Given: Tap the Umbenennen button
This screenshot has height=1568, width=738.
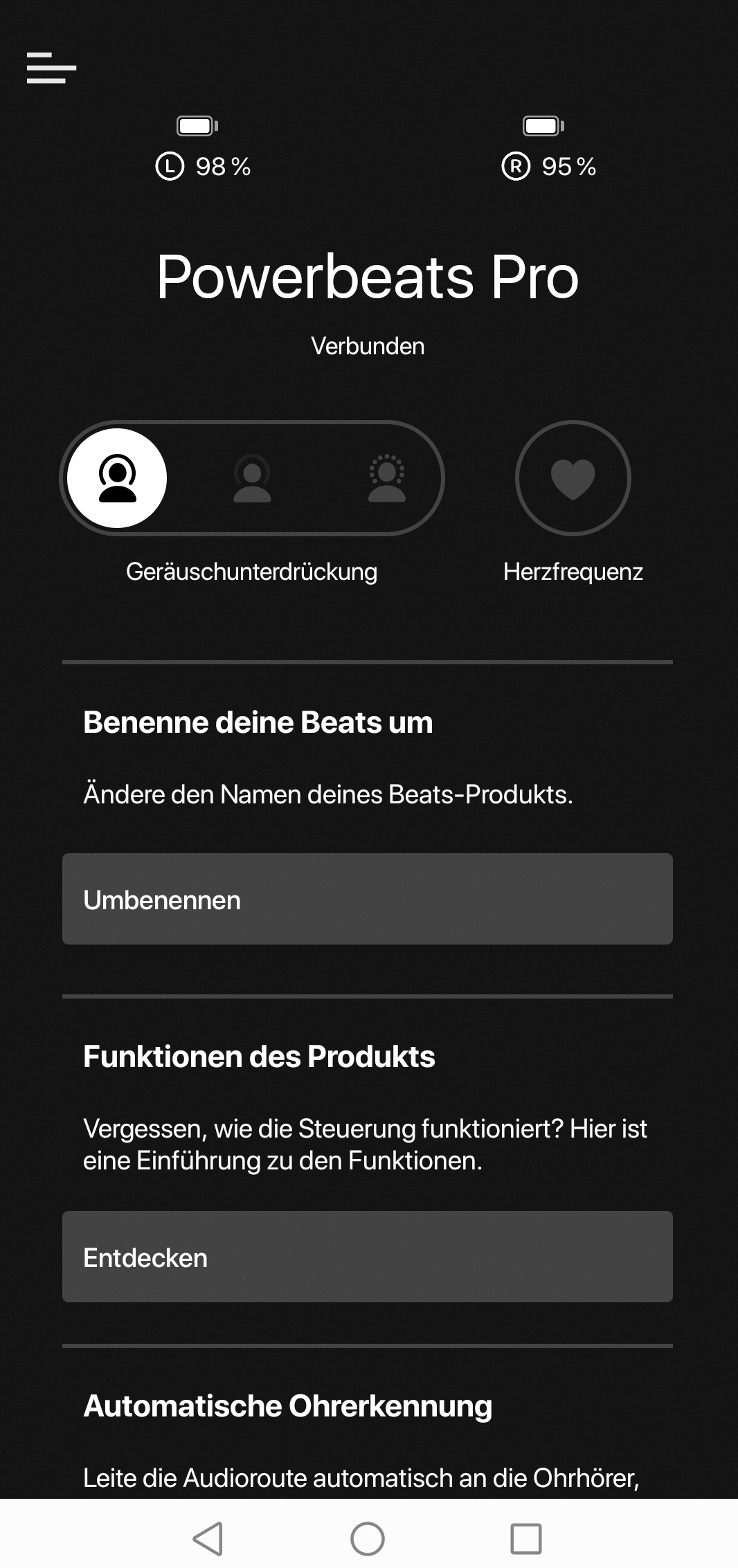Looking at the screenshot, I should pyautogui.click(x=368, y=899).
